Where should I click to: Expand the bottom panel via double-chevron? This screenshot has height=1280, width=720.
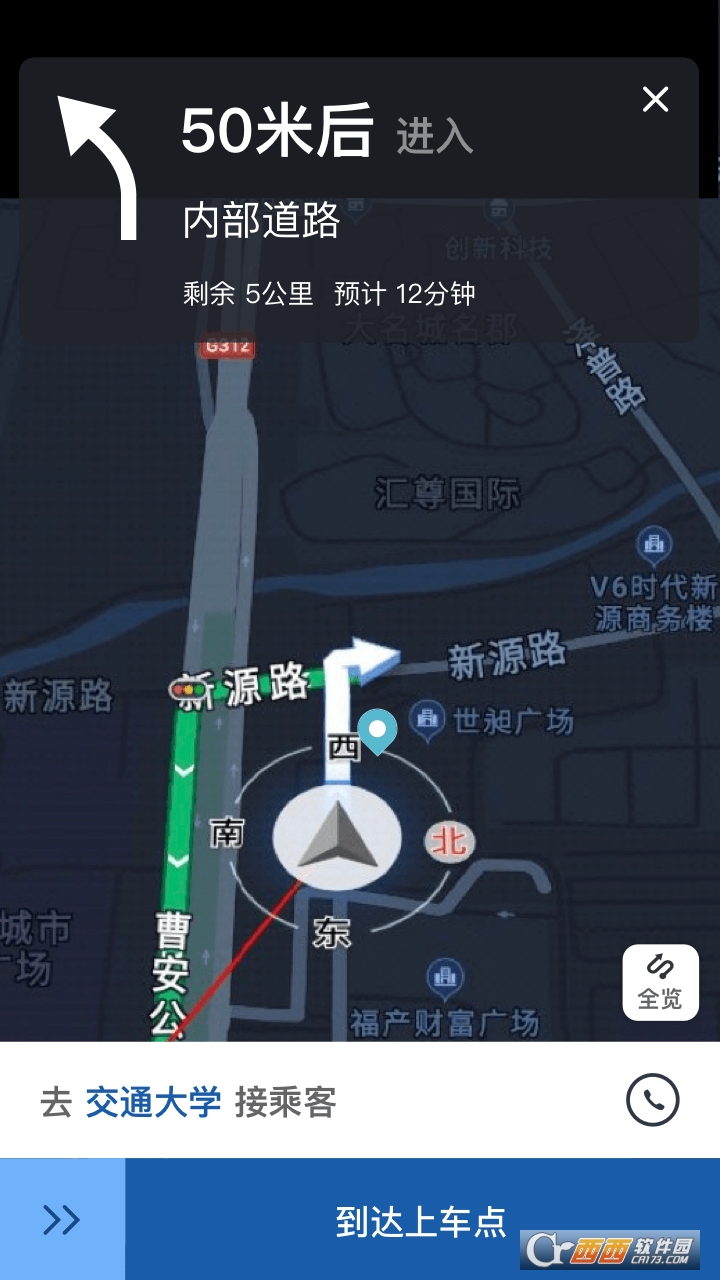click(60, 1219)
